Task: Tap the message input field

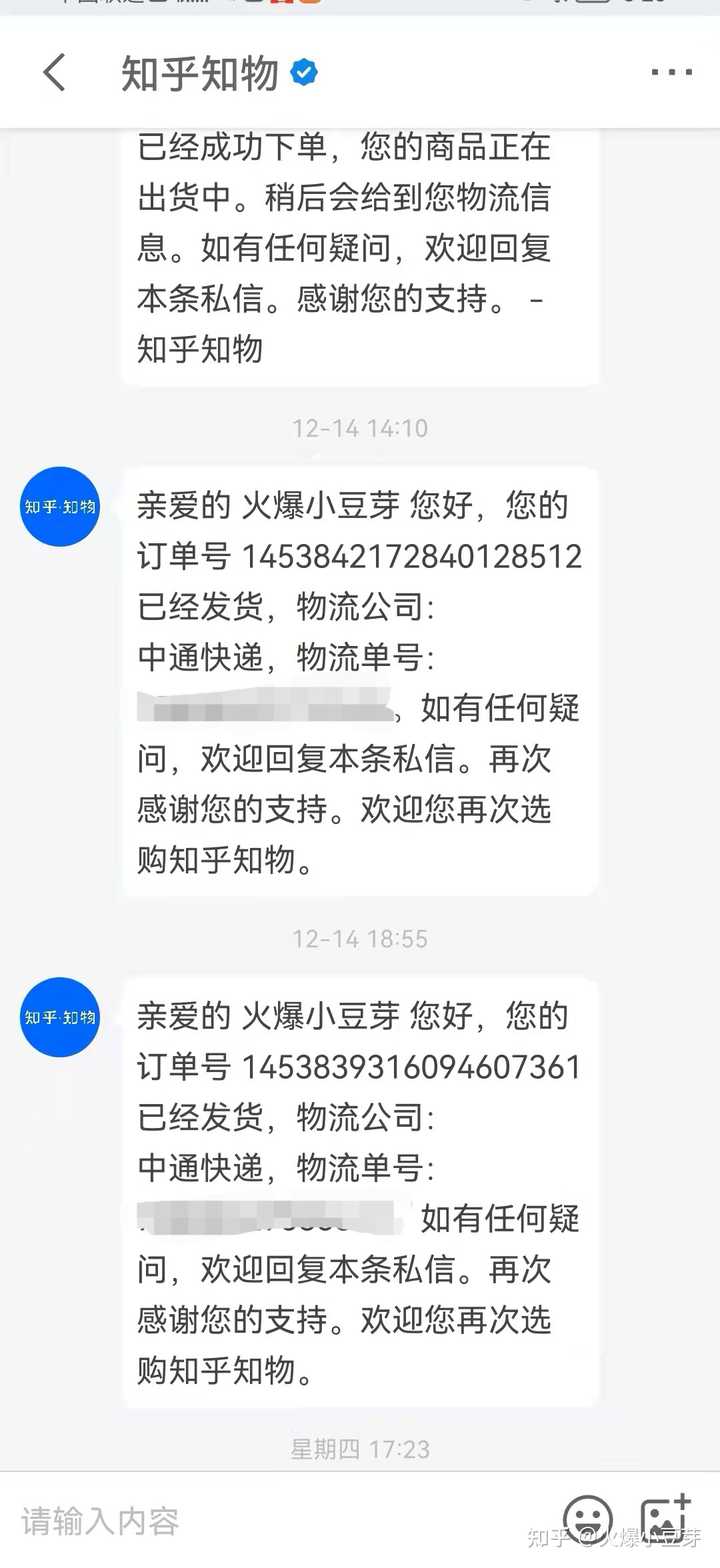Action: pyautogui.click(x=280, y=1521)
